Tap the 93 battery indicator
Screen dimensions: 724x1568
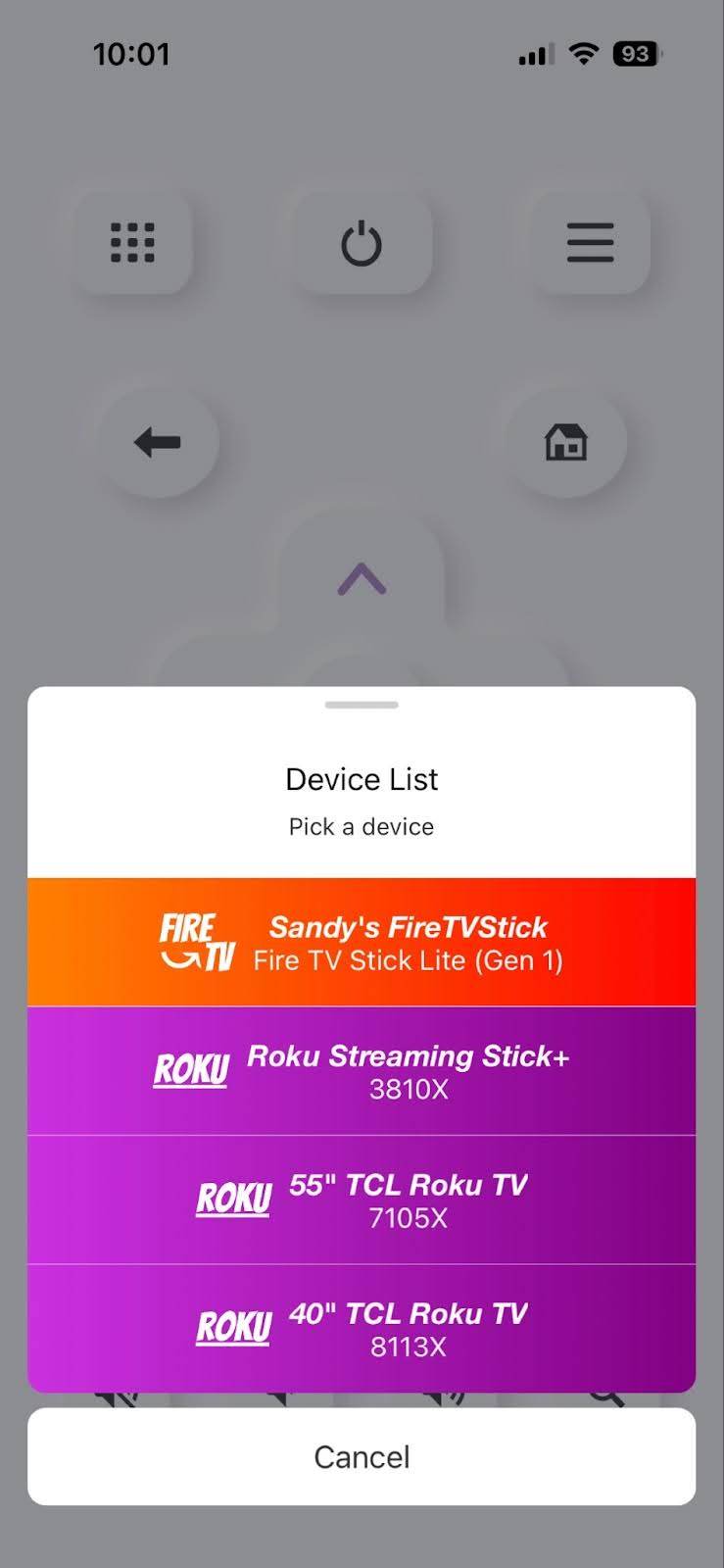[635, 54]
